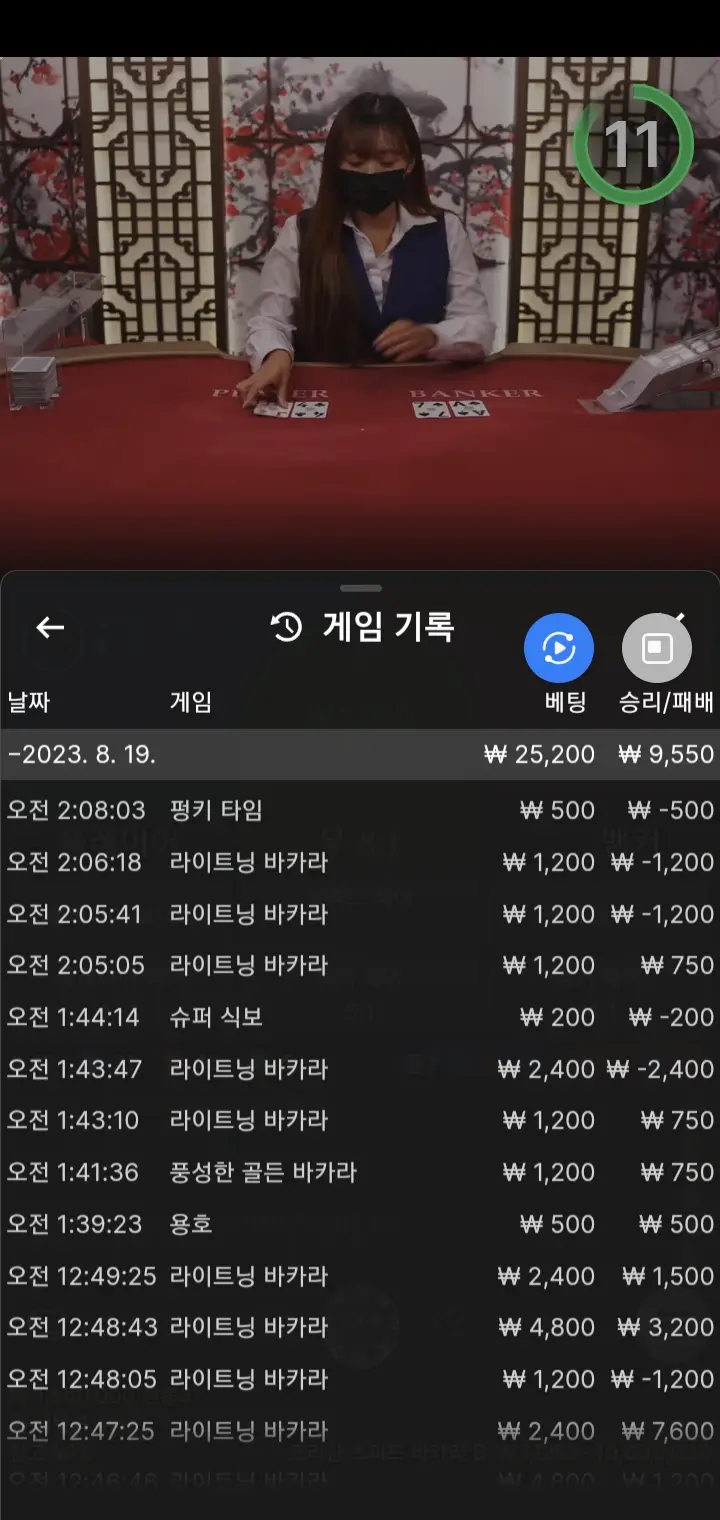Open the 오전 1:43:10 라이트닝 바카라 record

pyautogui.click(x=360, y=1120)
